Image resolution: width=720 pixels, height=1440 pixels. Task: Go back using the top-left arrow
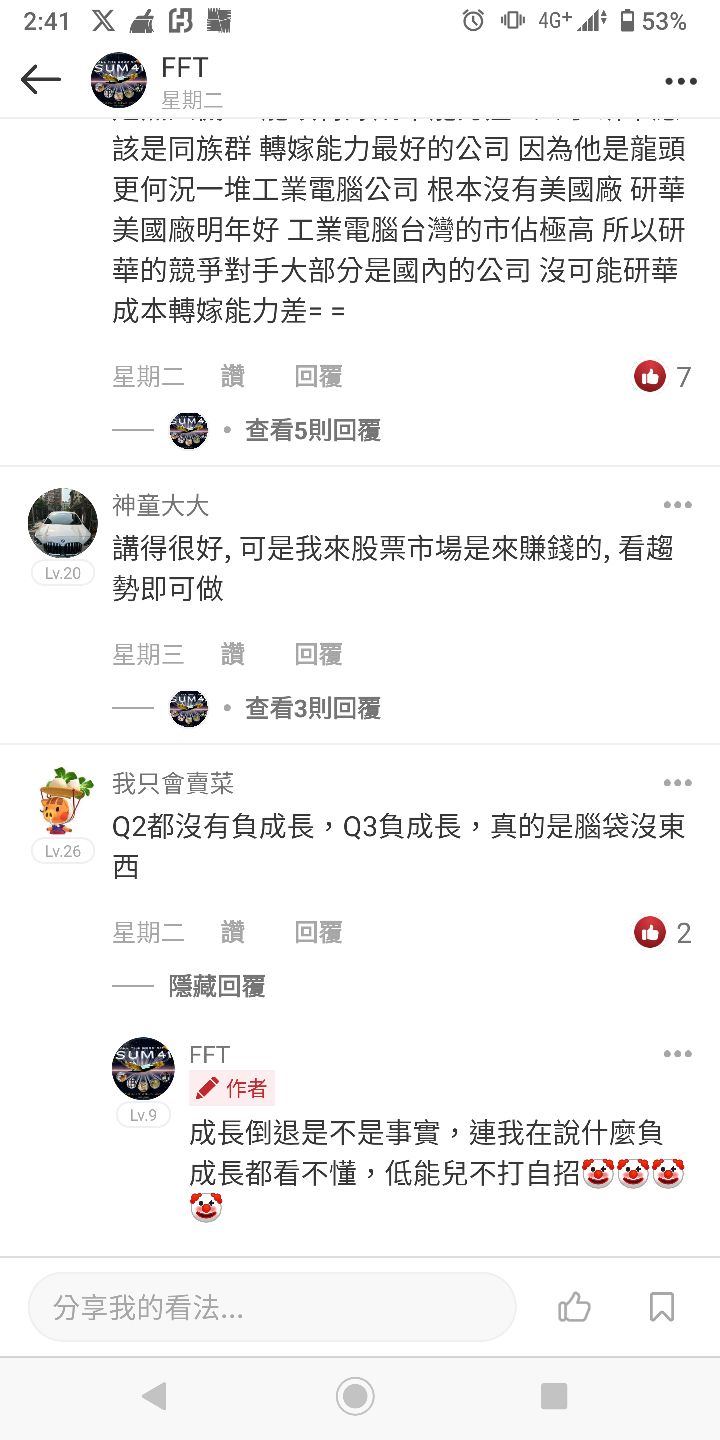click(41, 79)
